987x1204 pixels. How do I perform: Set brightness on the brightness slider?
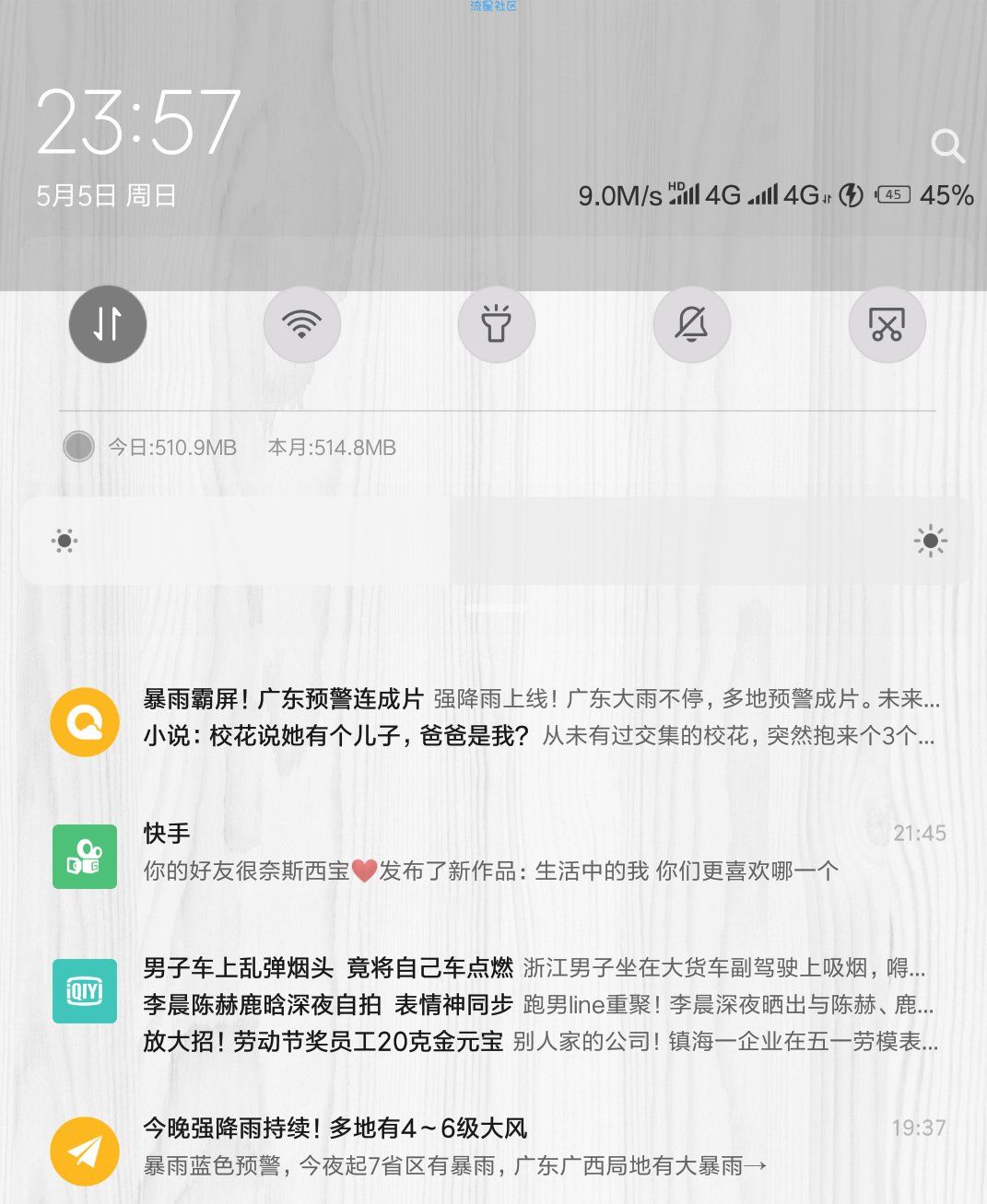pos(498,541)
